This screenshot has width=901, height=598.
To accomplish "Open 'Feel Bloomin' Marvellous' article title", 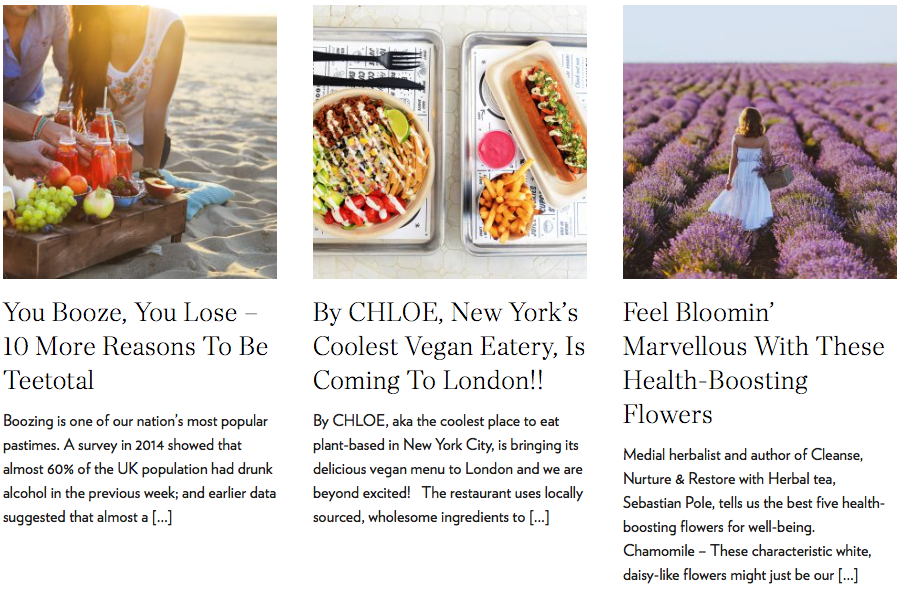I will 753,363.
